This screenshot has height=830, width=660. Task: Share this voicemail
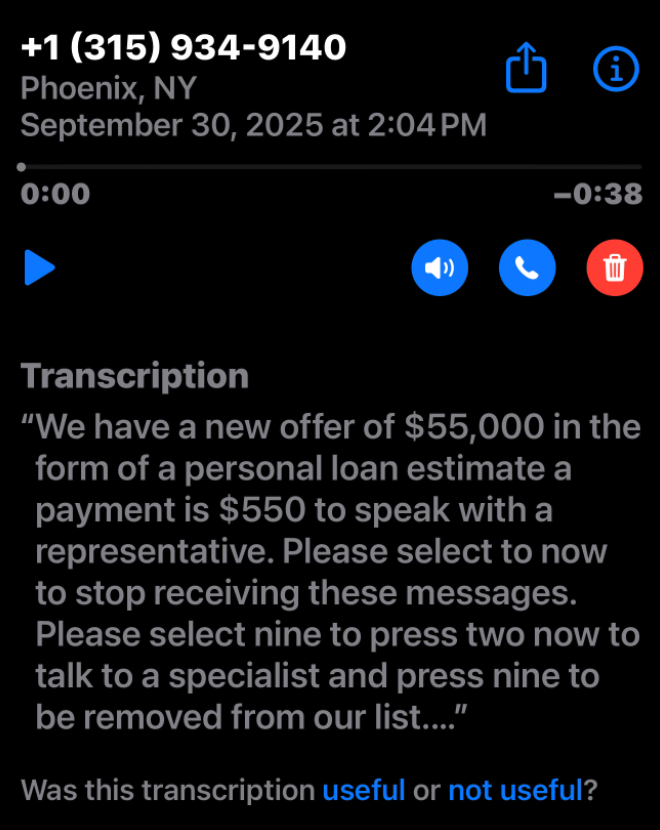click(x=528, y=68)
